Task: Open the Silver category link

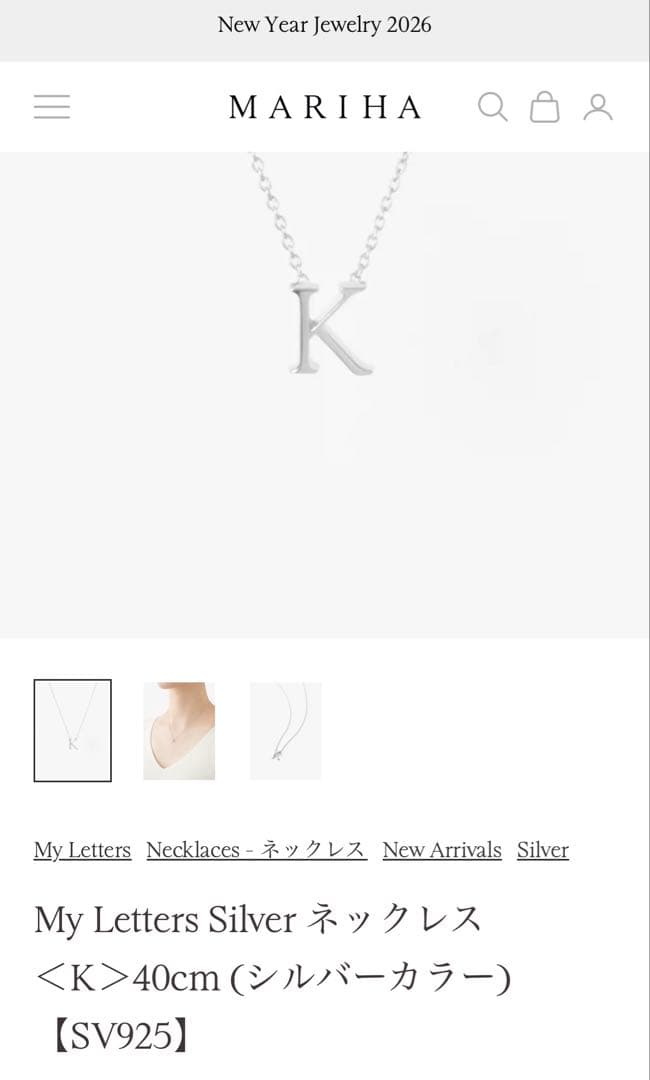Action: coord(542,851)
